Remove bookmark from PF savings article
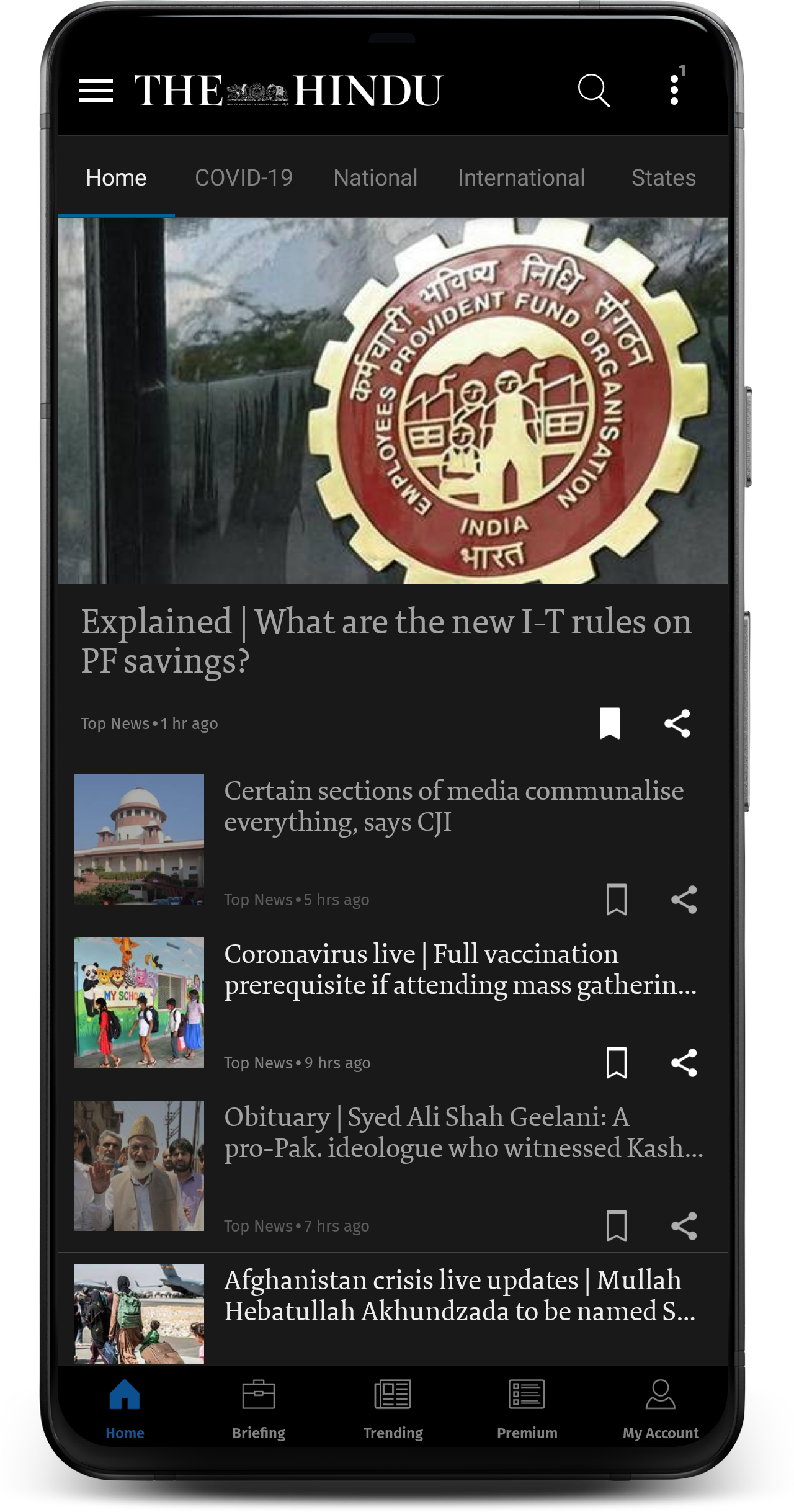This screenshot has height=1512, width=794. click(x=610, y=723)
